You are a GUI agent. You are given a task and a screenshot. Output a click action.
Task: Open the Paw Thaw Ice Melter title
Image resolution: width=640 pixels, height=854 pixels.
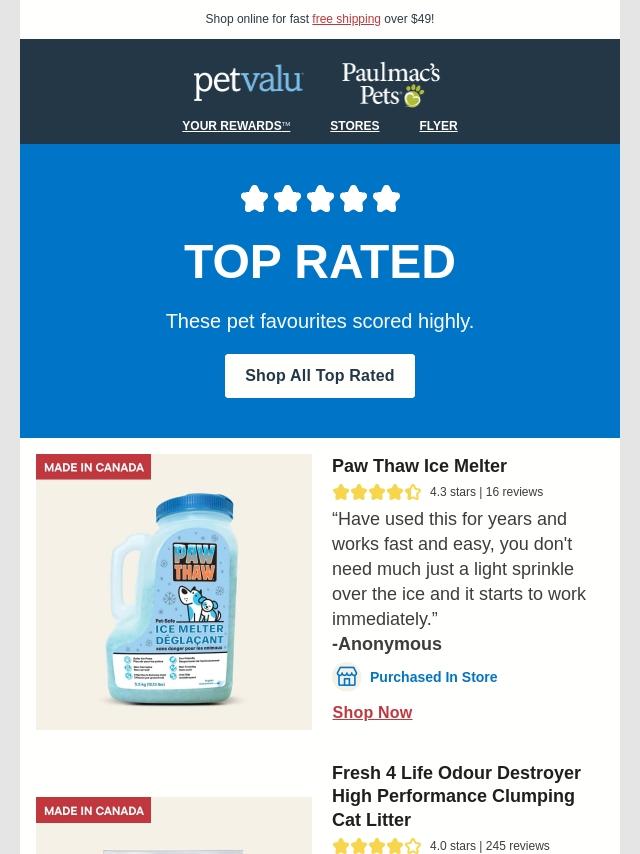(x=419, y=466)
